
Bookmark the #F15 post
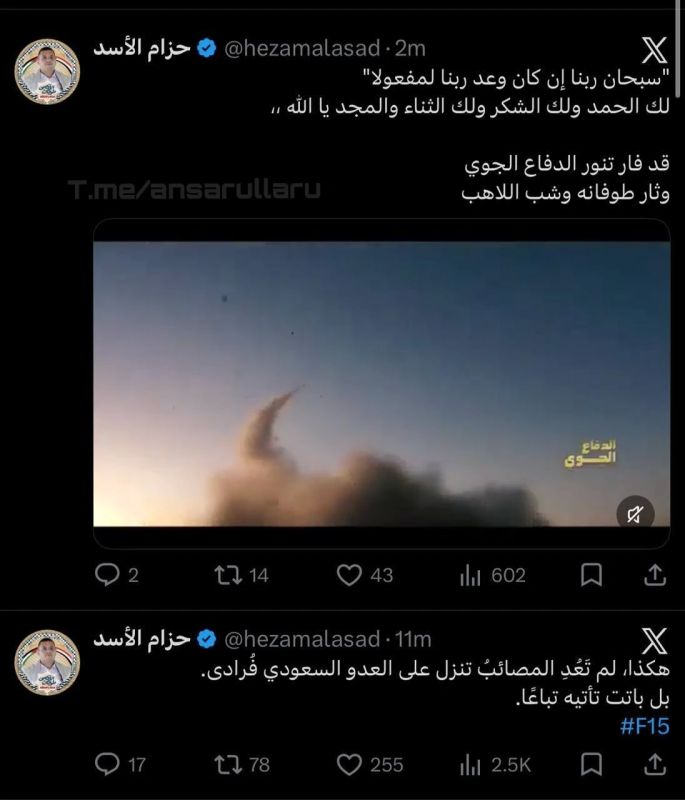[x=592, y=765]
